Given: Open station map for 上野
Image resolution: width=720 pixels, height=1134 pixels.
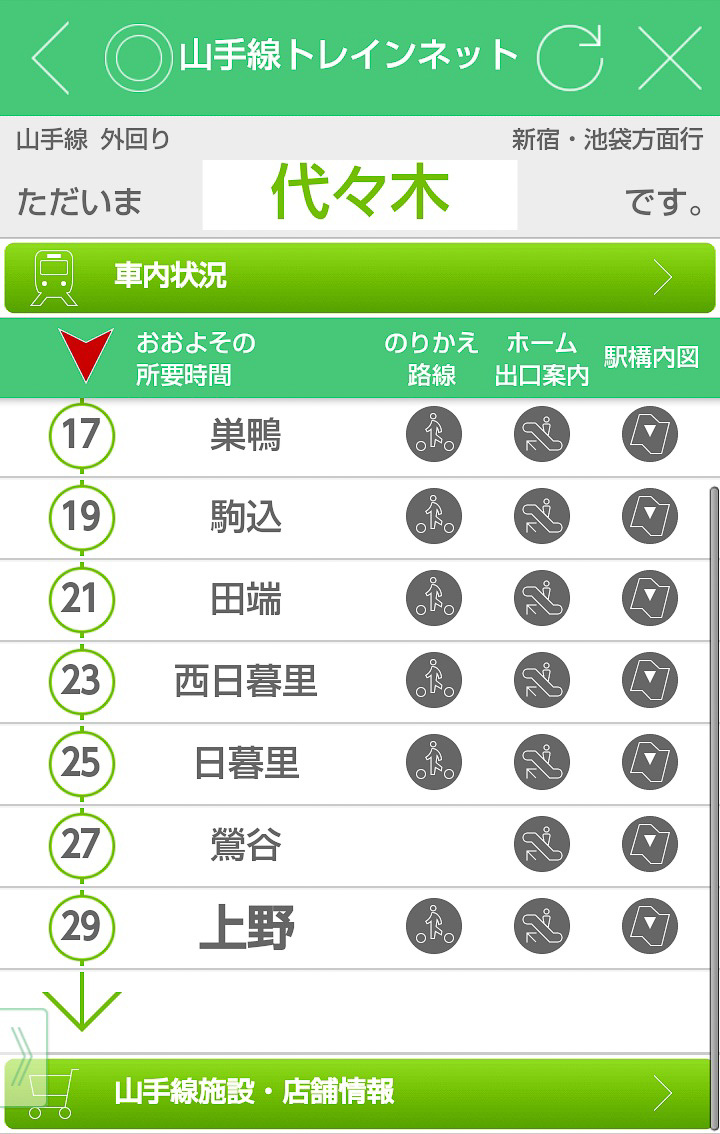Looking at the screenshot, I should (x=650, y=926).
